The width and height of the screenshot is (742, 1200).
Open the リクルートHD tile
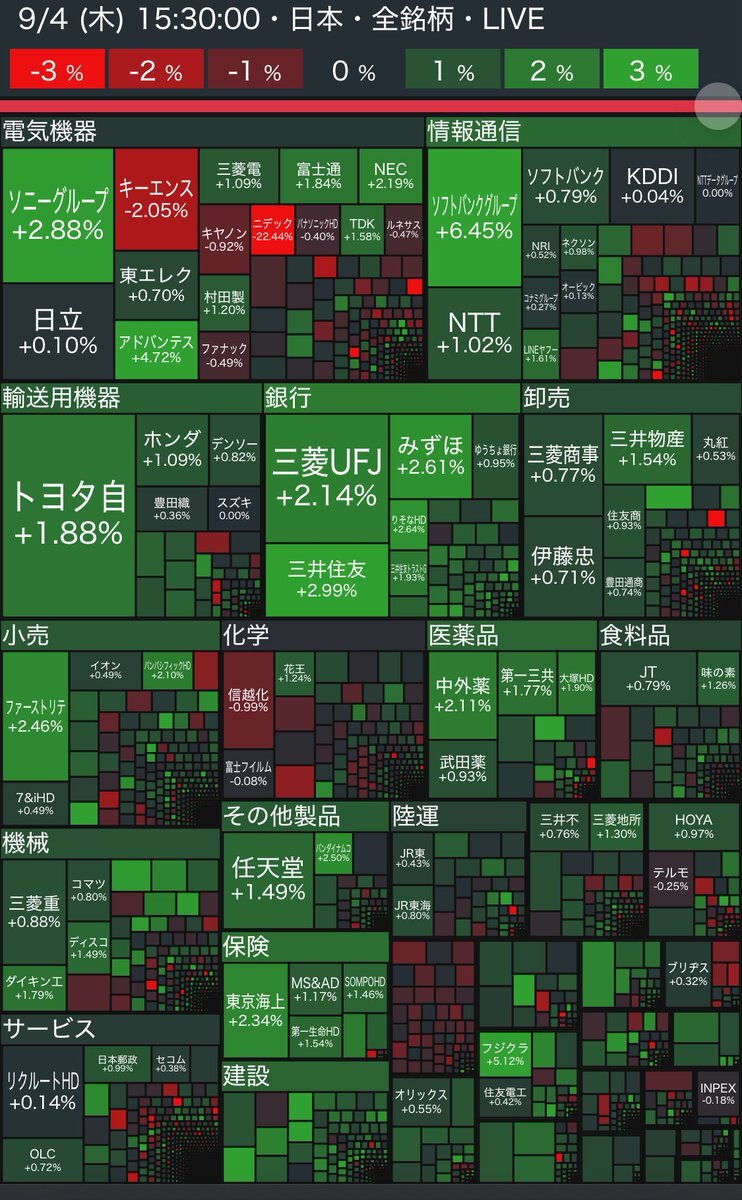pyautogui.click(x=42, y=1093)
